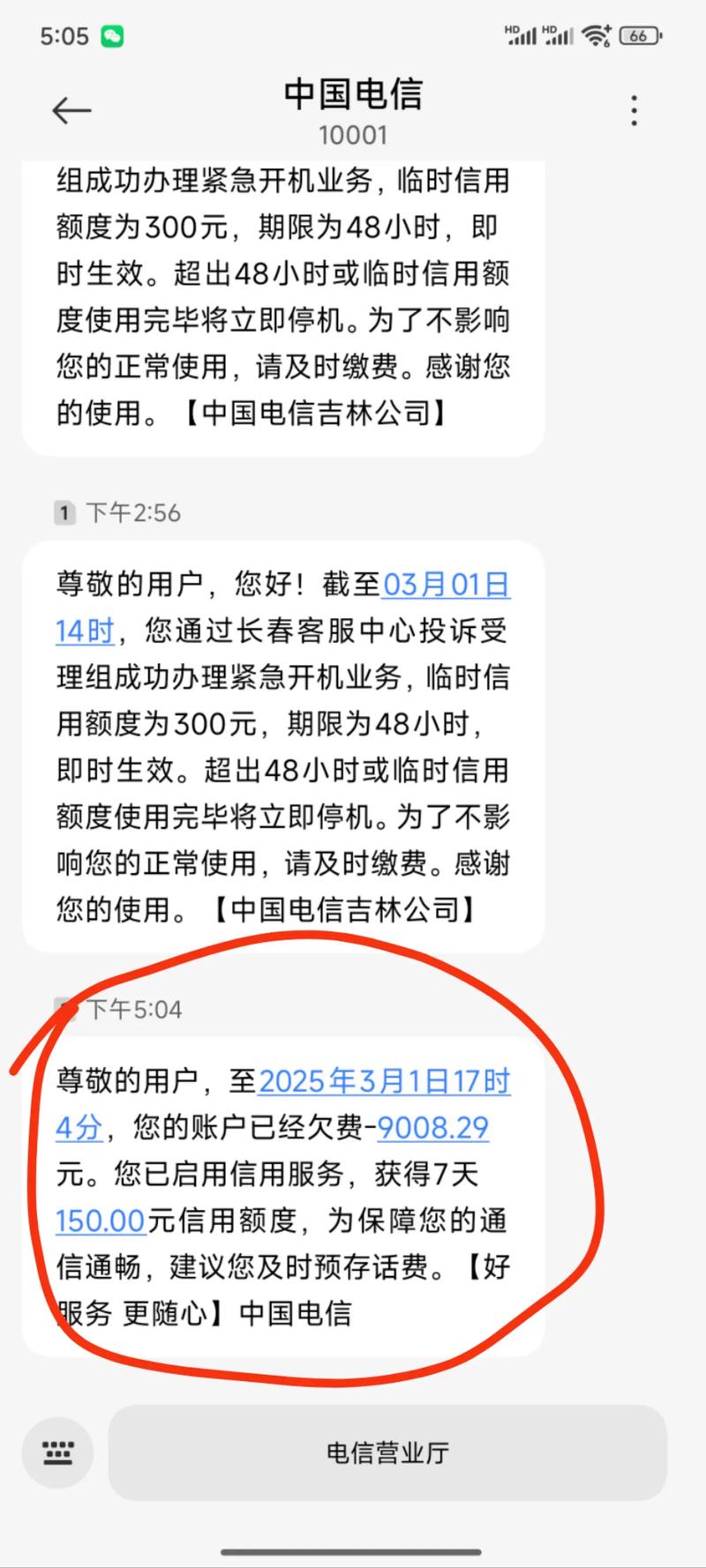
Task: Tap the 03月01日14时 date link
Action: pos(445,585)
